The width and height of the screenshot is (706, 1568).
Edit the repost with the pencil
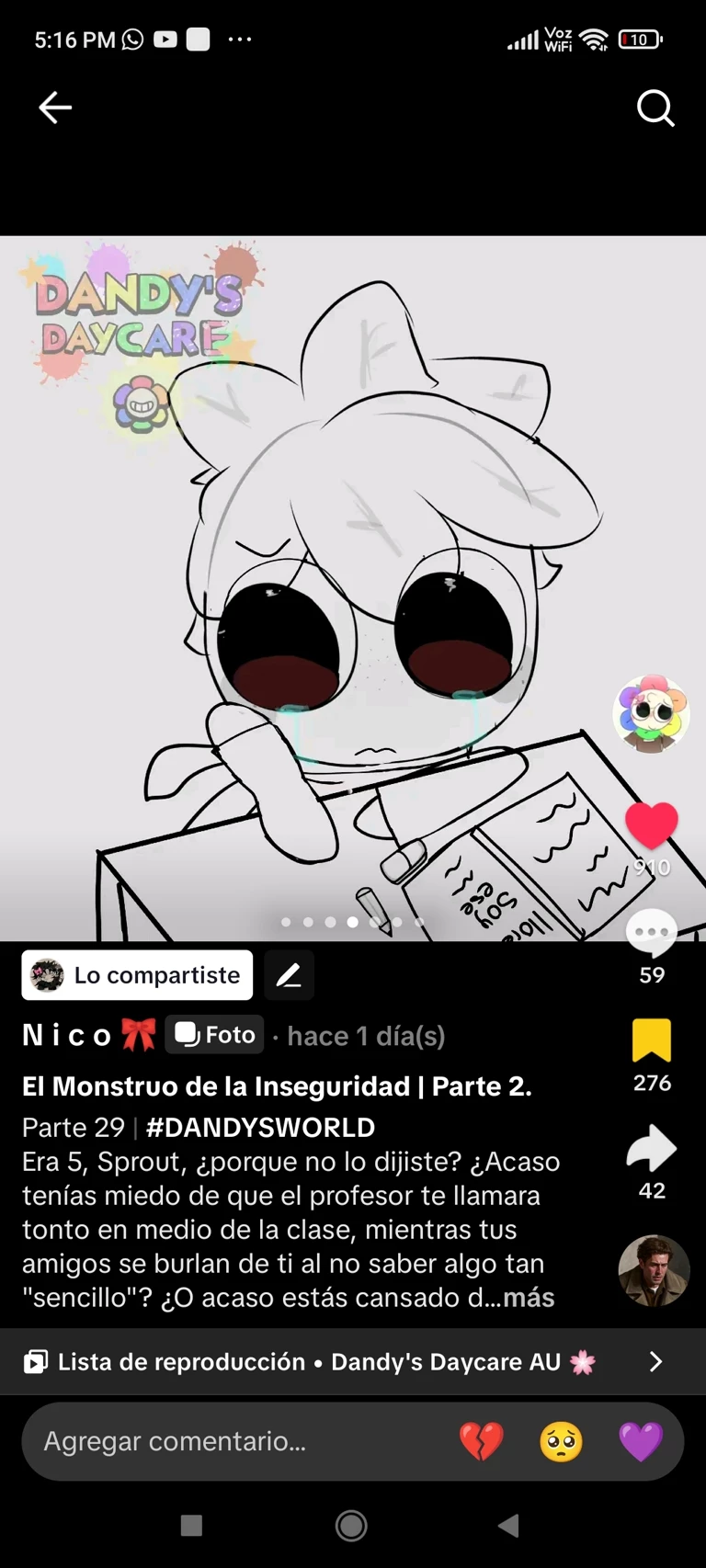(x=289, y=975)
